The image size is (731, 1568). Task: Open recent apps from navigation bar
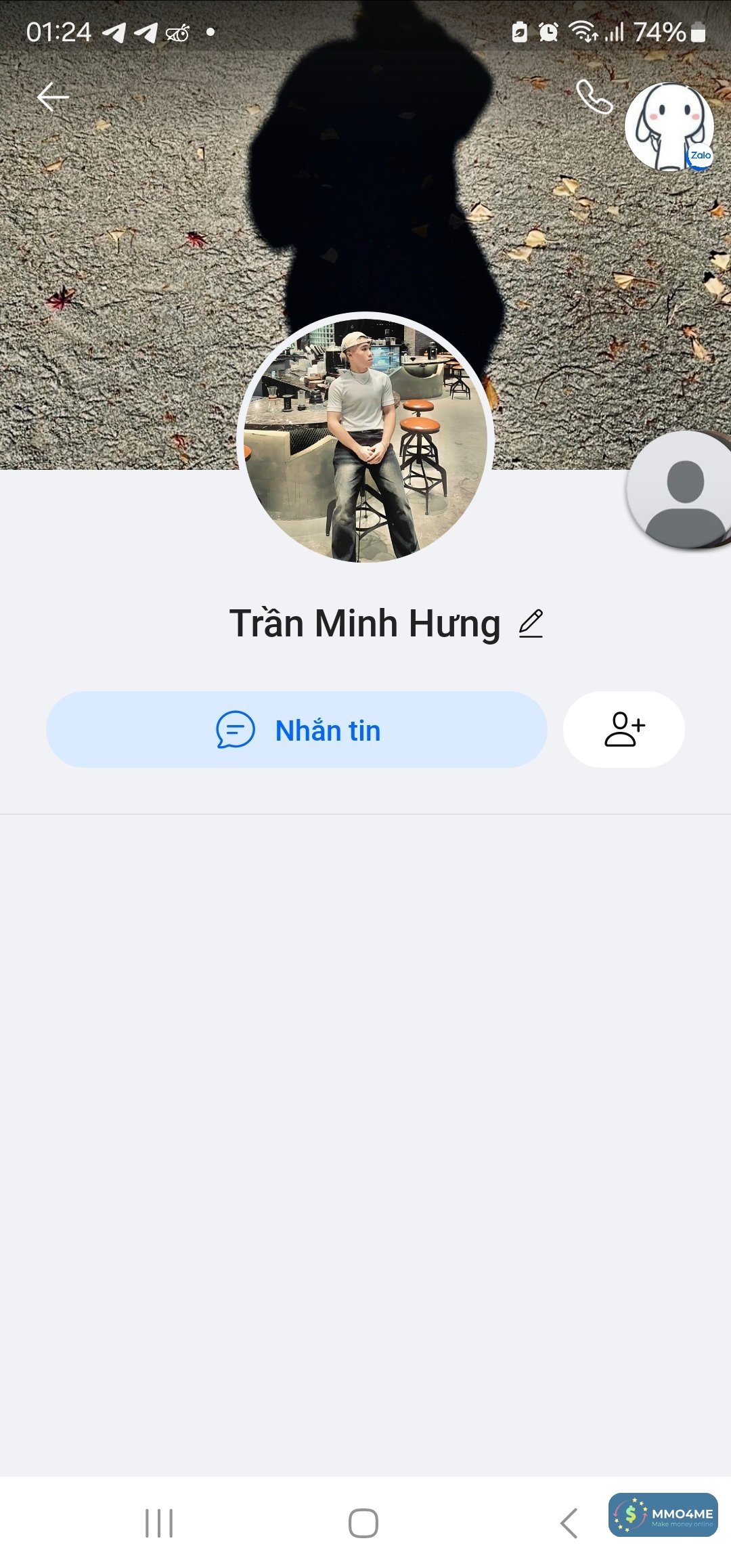coord(159,1523)
